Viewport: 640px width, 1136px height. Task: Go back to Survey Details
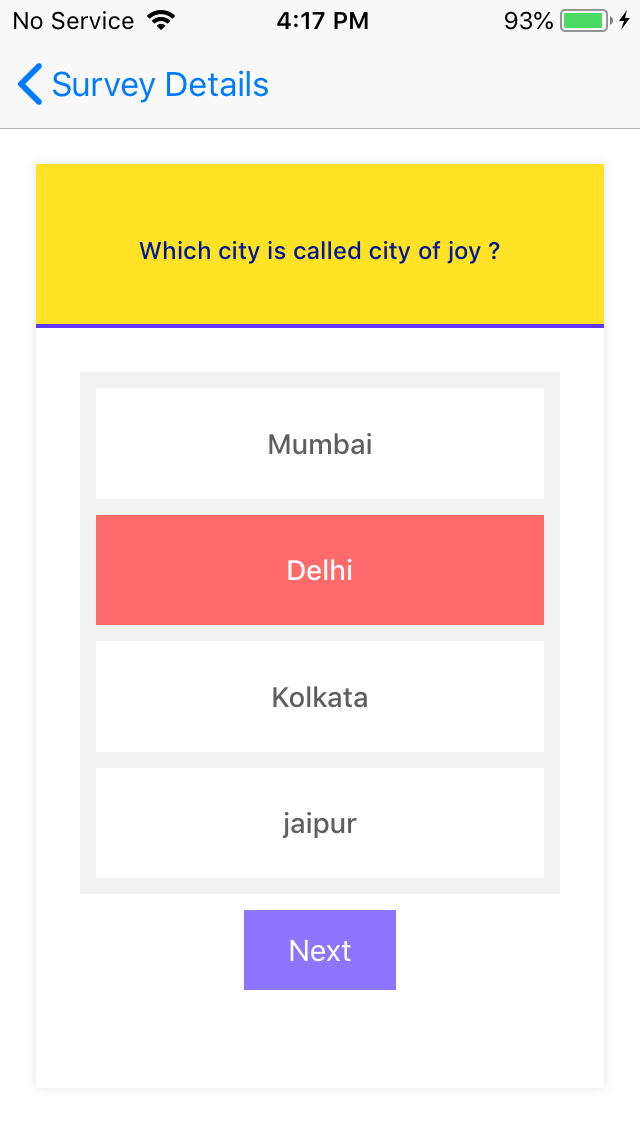point(143,85)
